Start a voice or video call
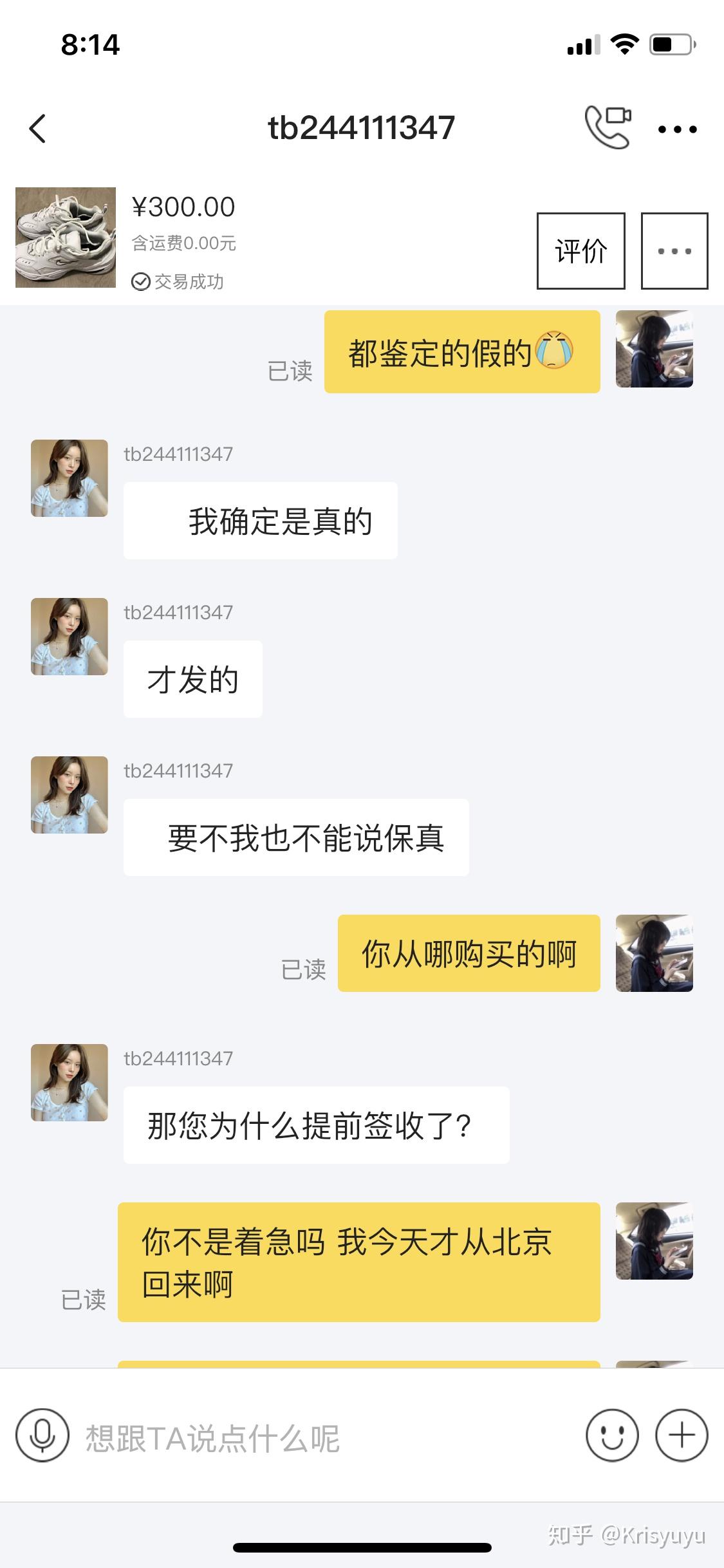This screenshot has width=724, height=1568. (608, 127)
